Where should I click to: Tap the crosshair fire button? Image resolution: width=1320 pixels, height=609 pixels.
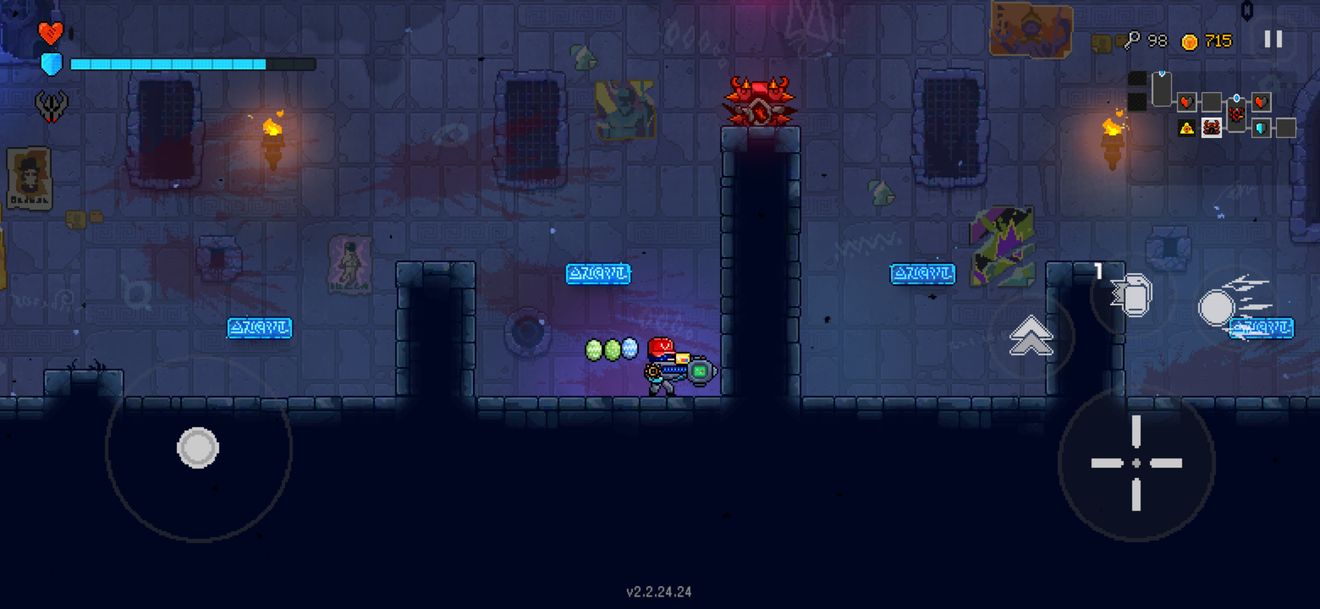point(1136,463)
